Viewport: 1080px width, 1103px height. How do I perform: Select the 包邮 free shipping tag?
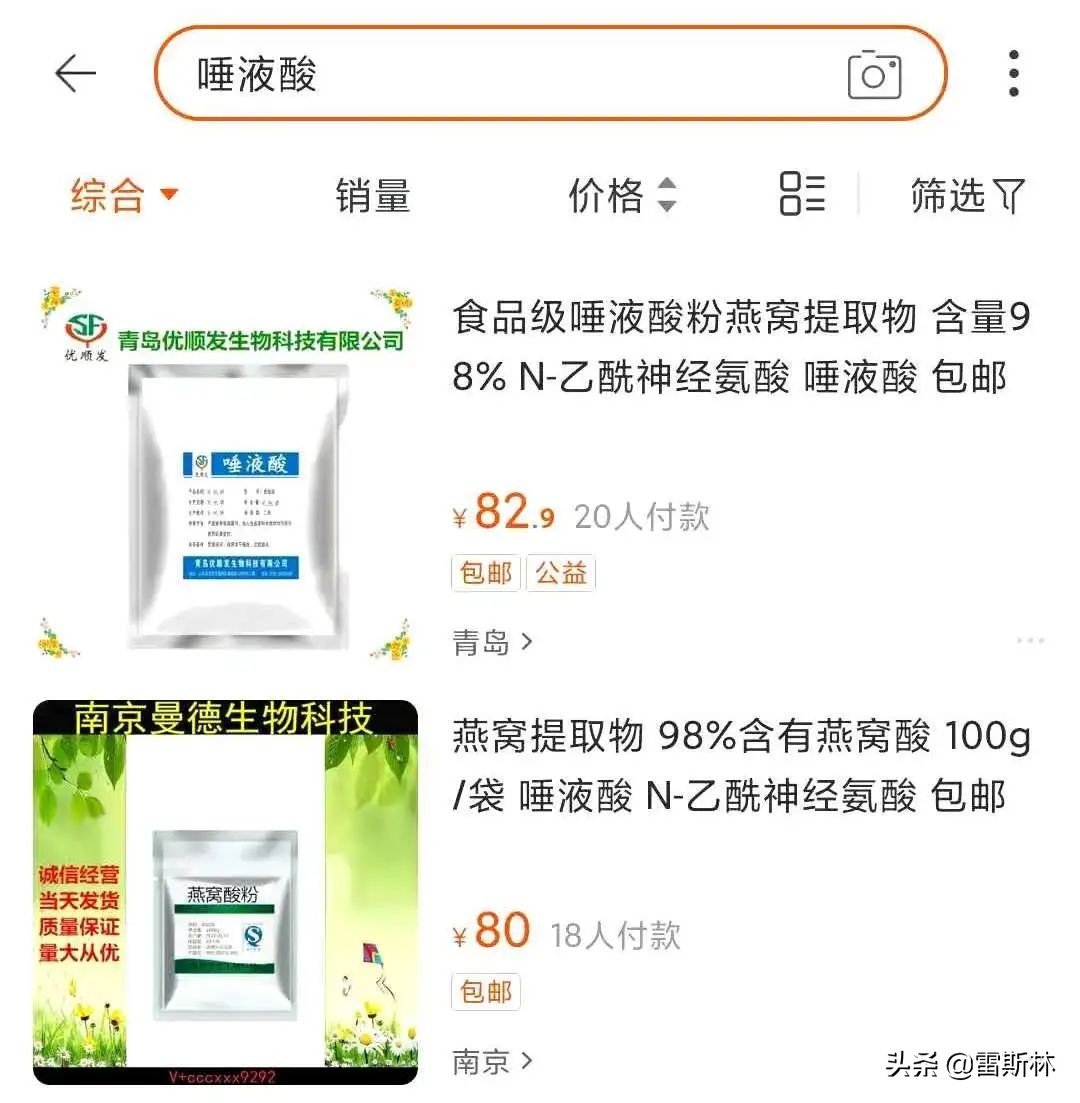click(484, 573)
